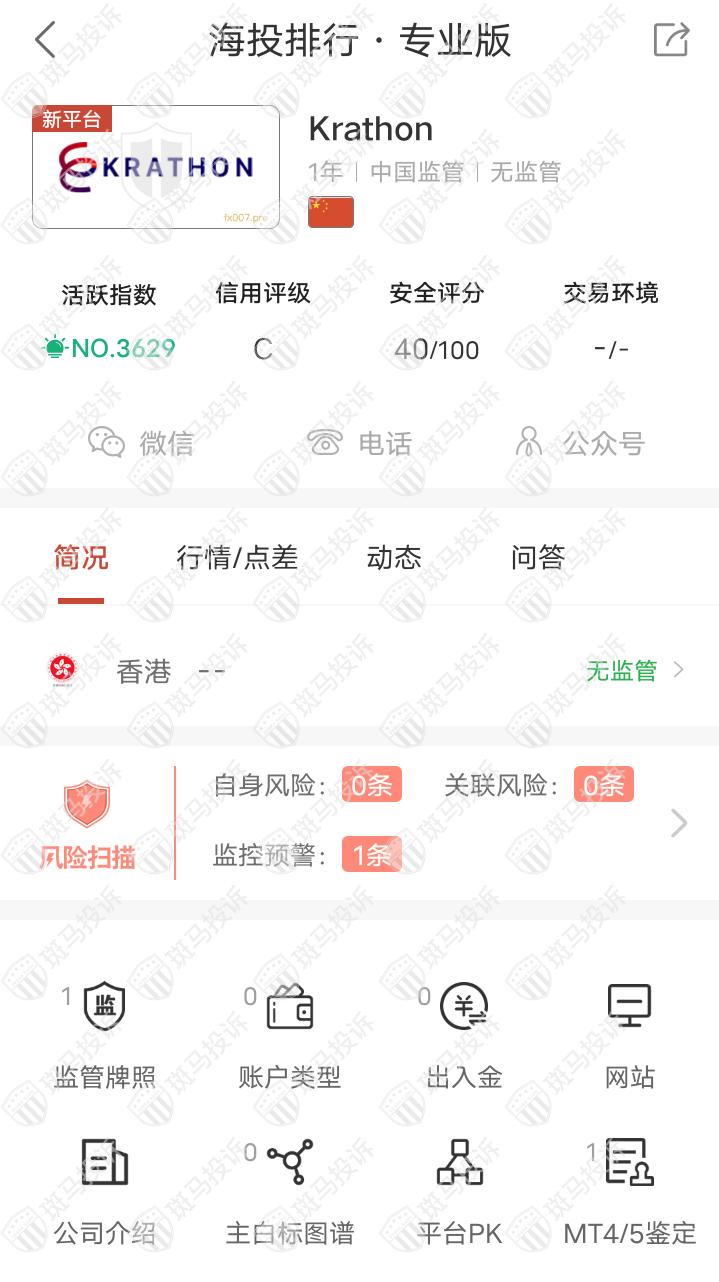Open the 公众号 contact option

(x=579, y=443)
